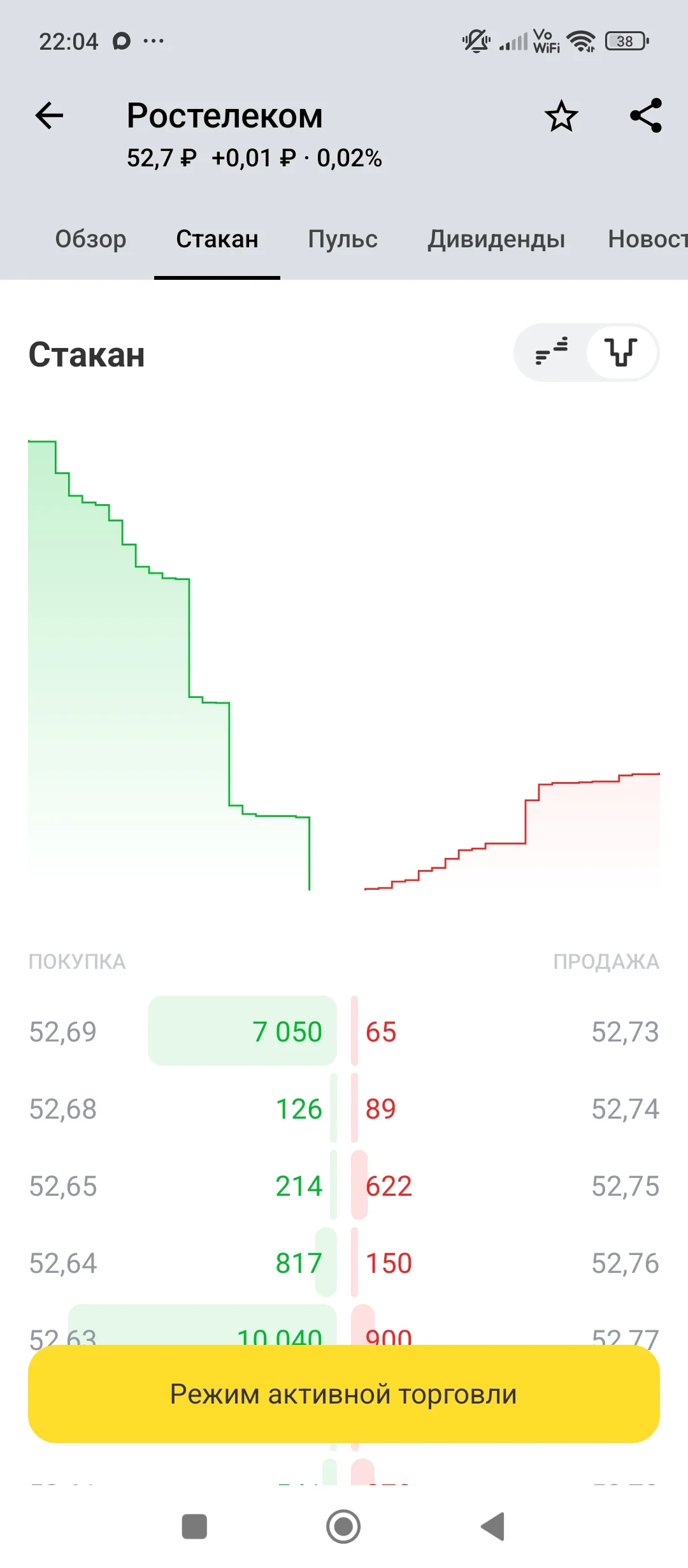Select the Стакан tab

[x=217, y=239]
